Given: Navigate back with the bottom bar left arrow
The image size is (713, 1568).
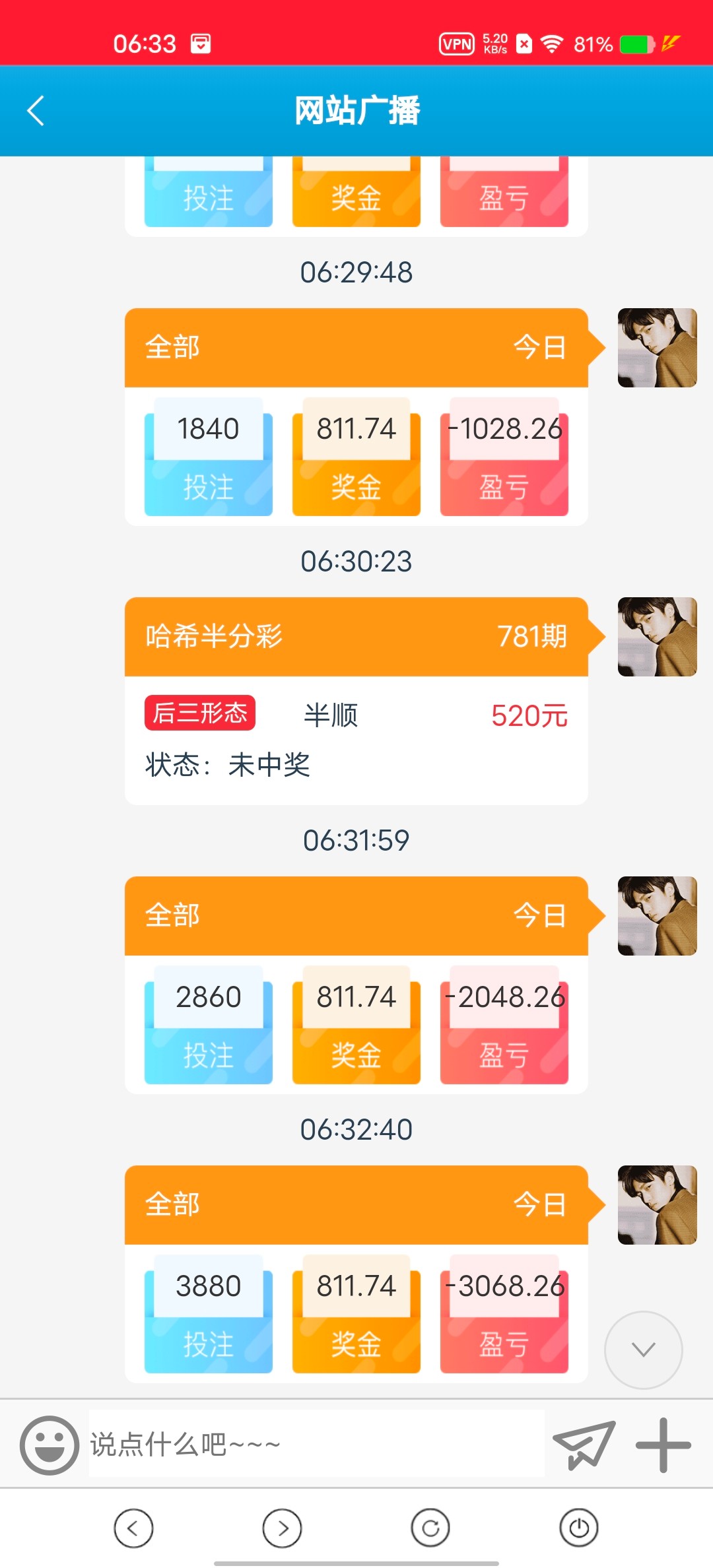Looking at the screenshot, I should click(x=133, y=1528).
